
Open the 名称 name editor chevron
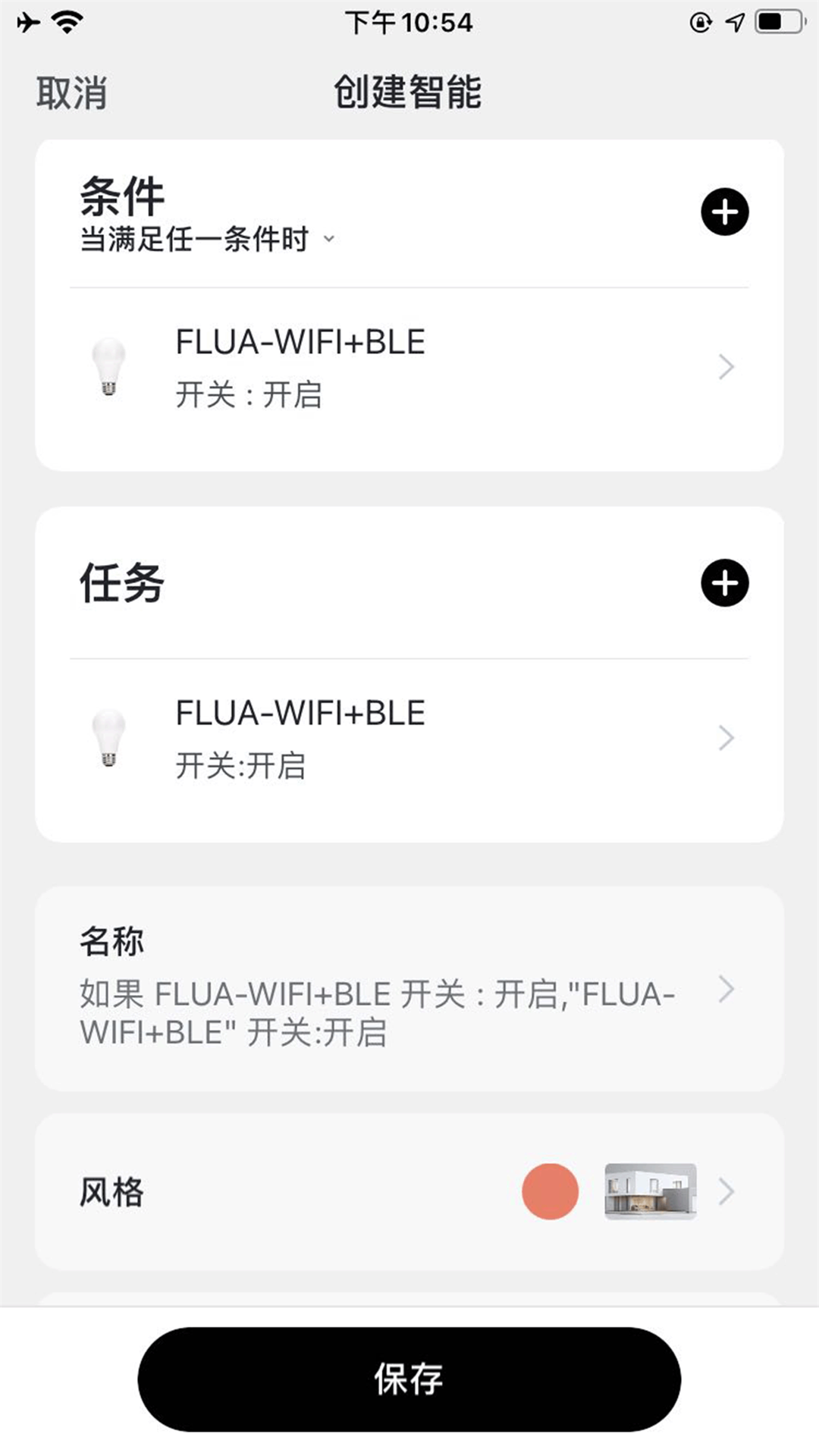(x=727, y=990)
